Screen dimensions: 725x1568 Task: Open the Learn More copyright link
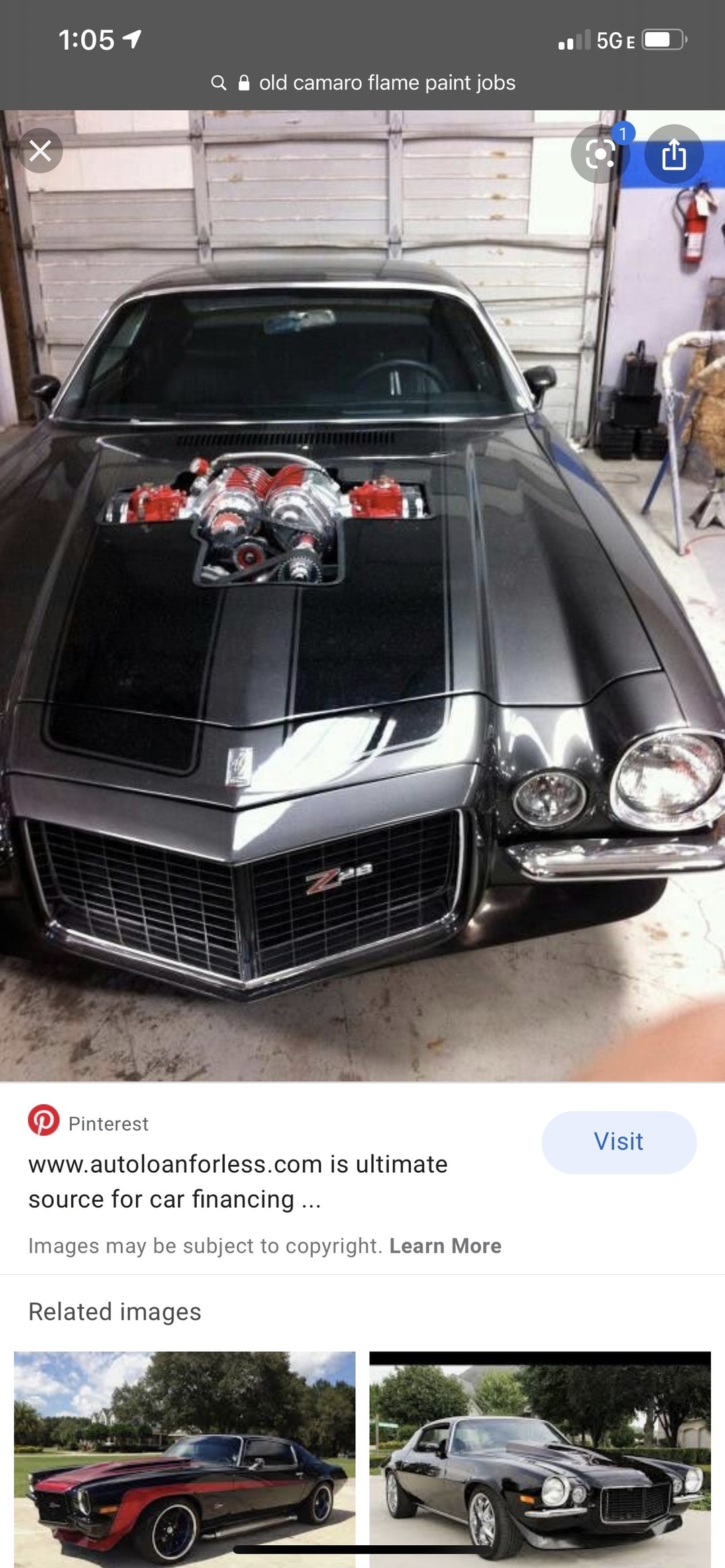click(x=445, y=1246)
